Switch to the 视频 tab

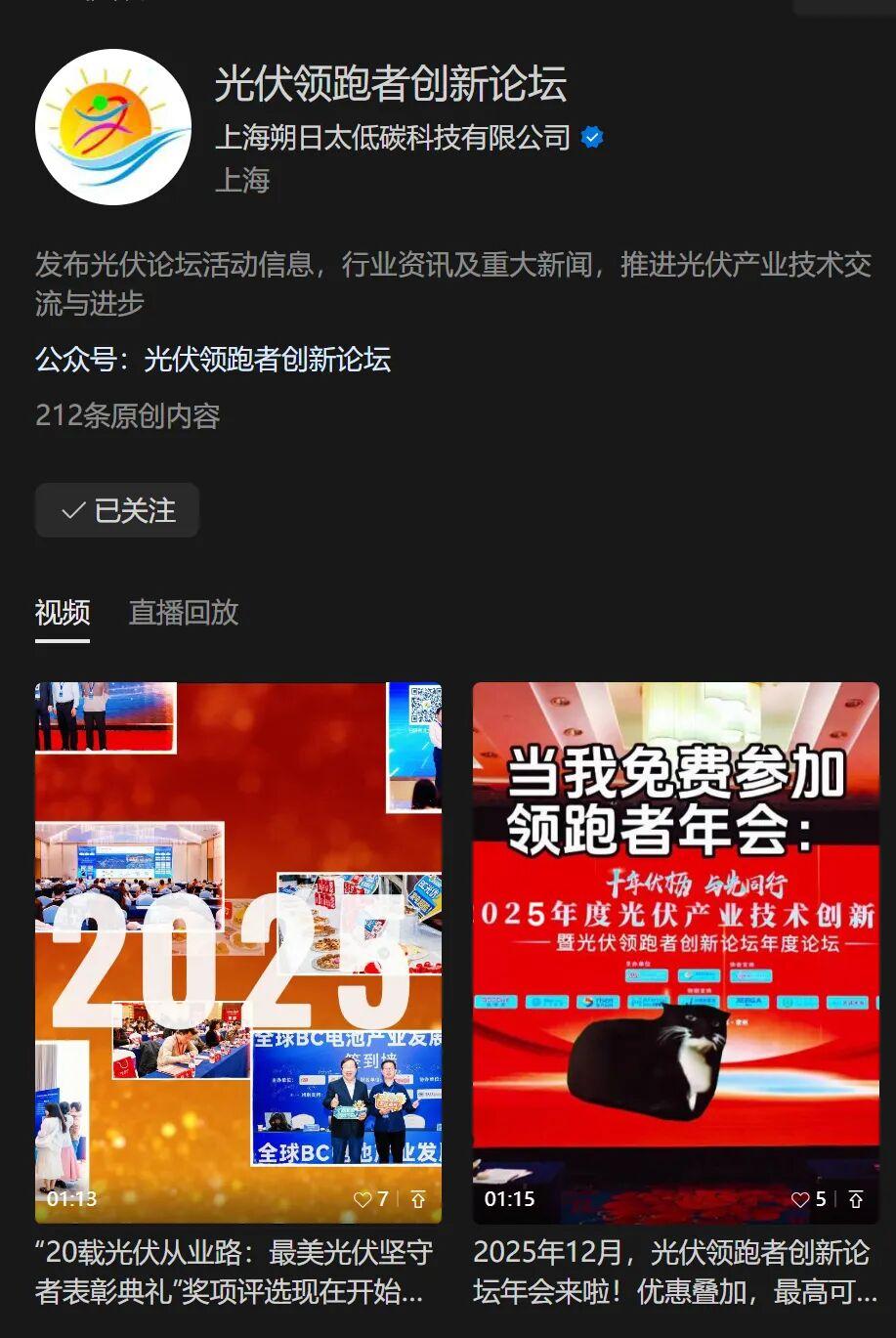tap(63, 613)
